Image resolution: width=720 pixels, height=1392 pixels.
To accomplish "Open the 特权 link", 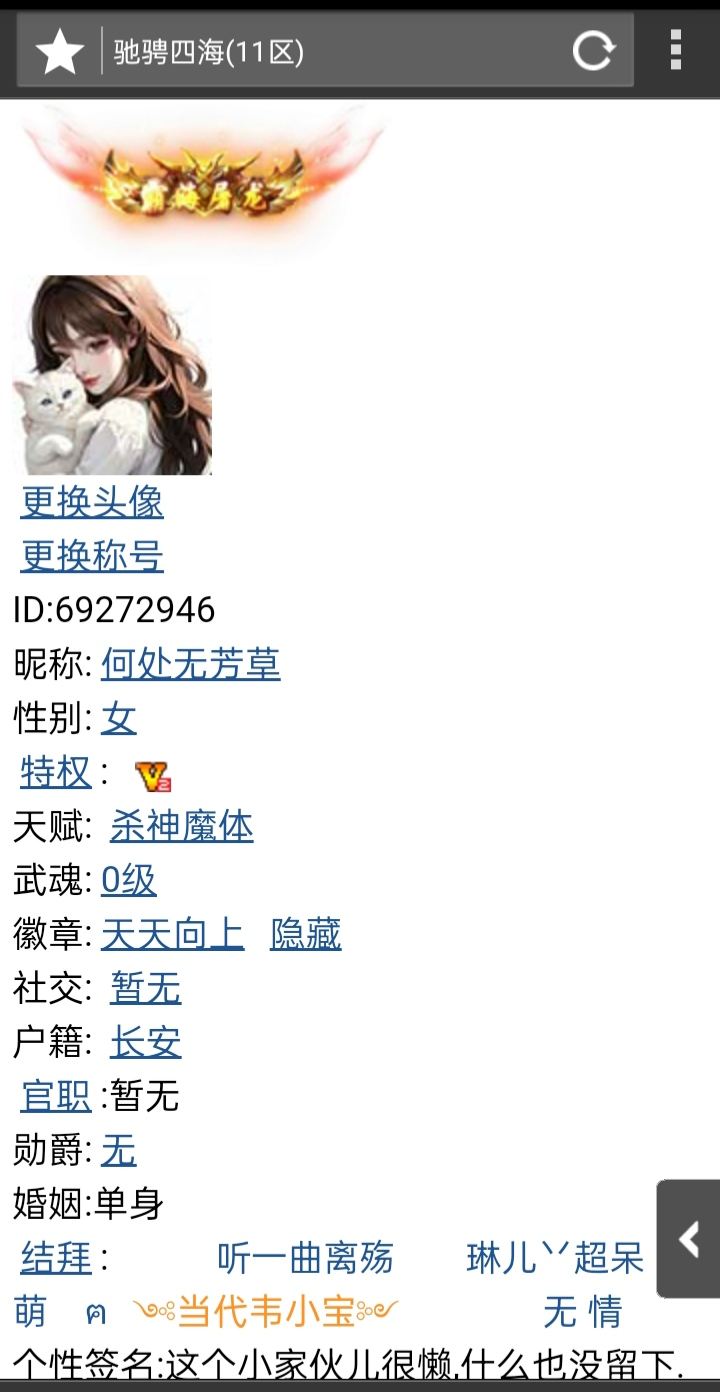I will click(56, 772).
